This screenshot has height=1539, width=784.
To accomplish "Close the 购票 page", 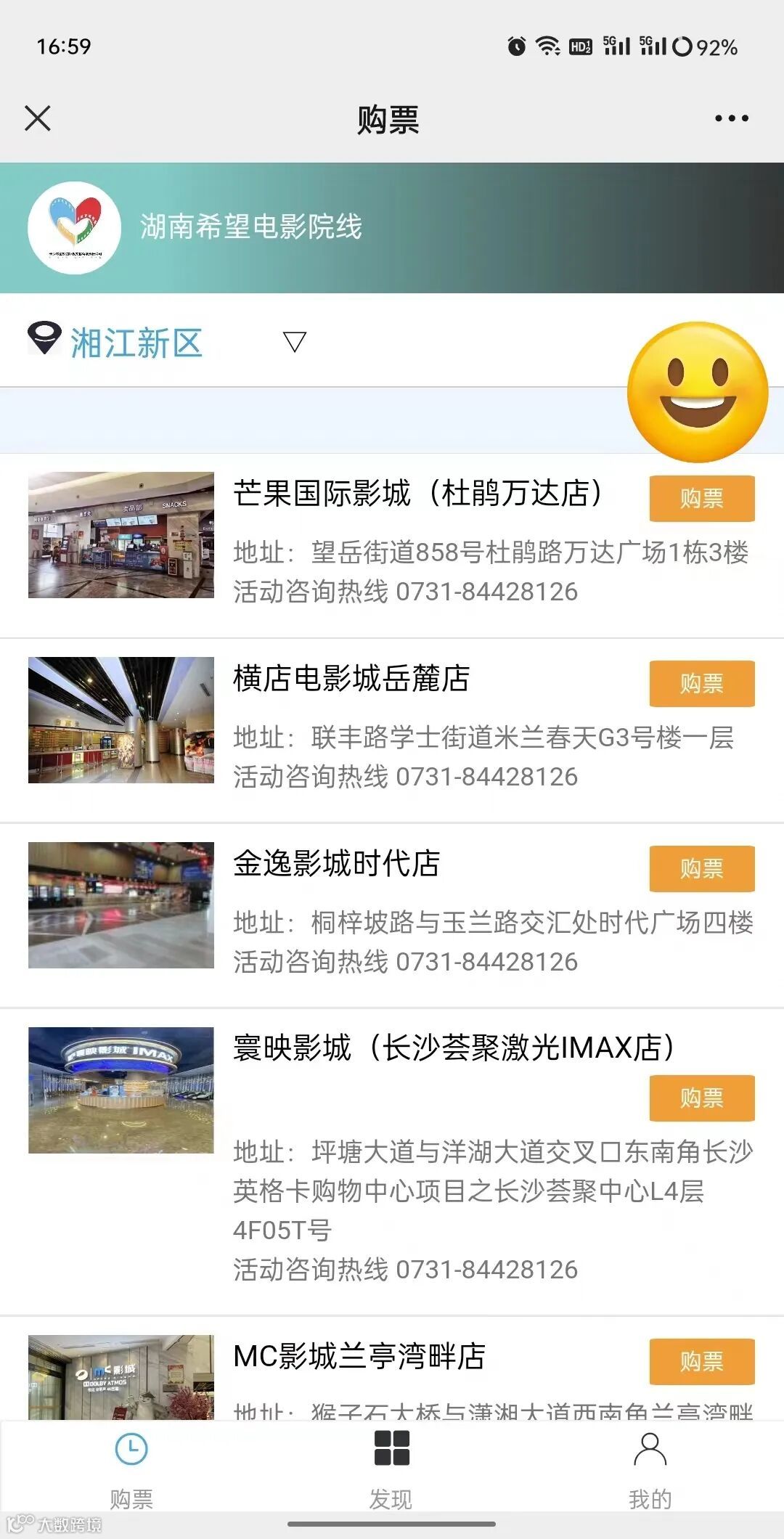I will [x=38, y=118].
